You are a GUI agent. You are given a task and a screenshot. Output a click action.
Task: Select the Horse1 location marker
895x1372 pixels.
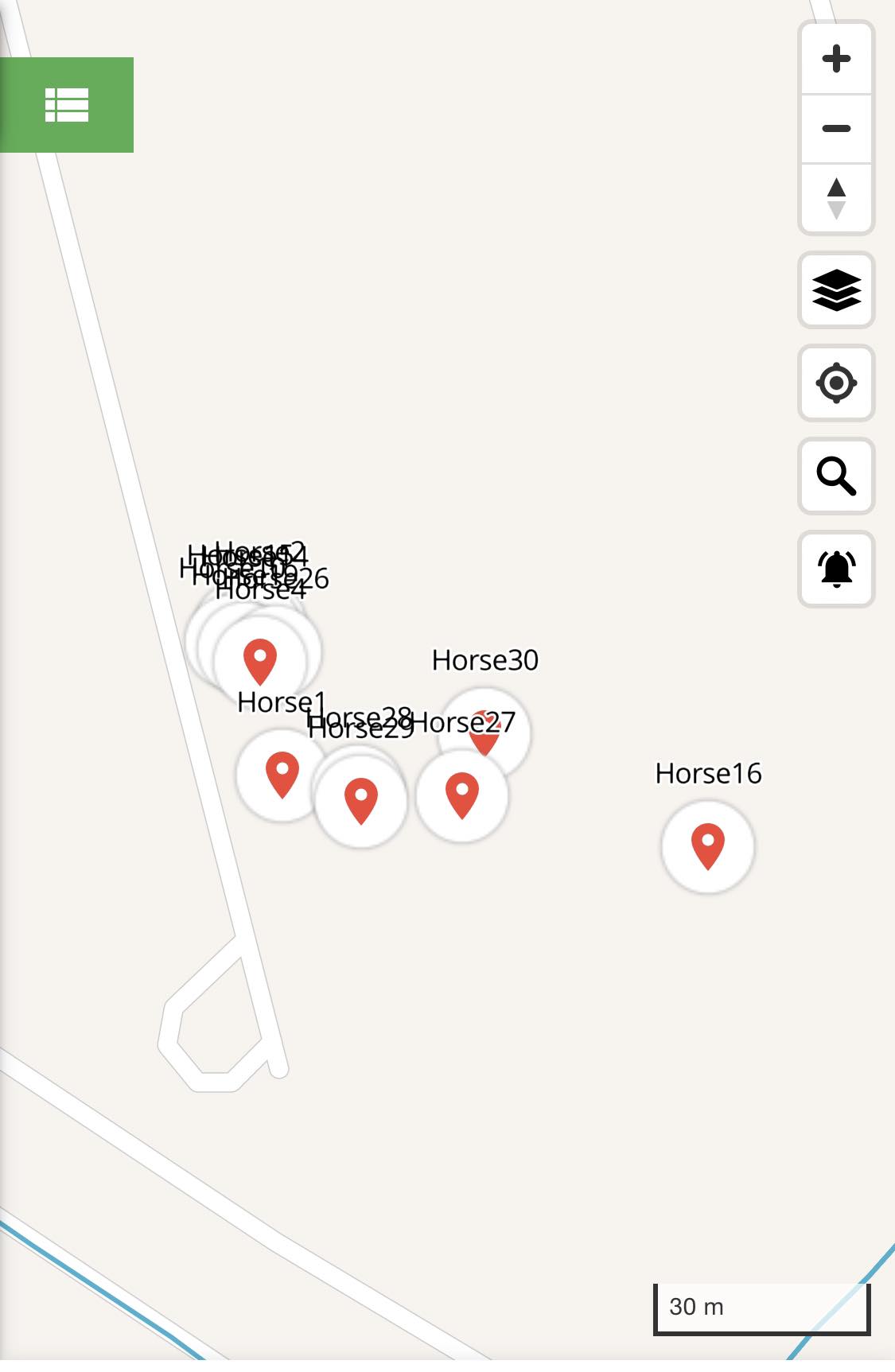282,775
